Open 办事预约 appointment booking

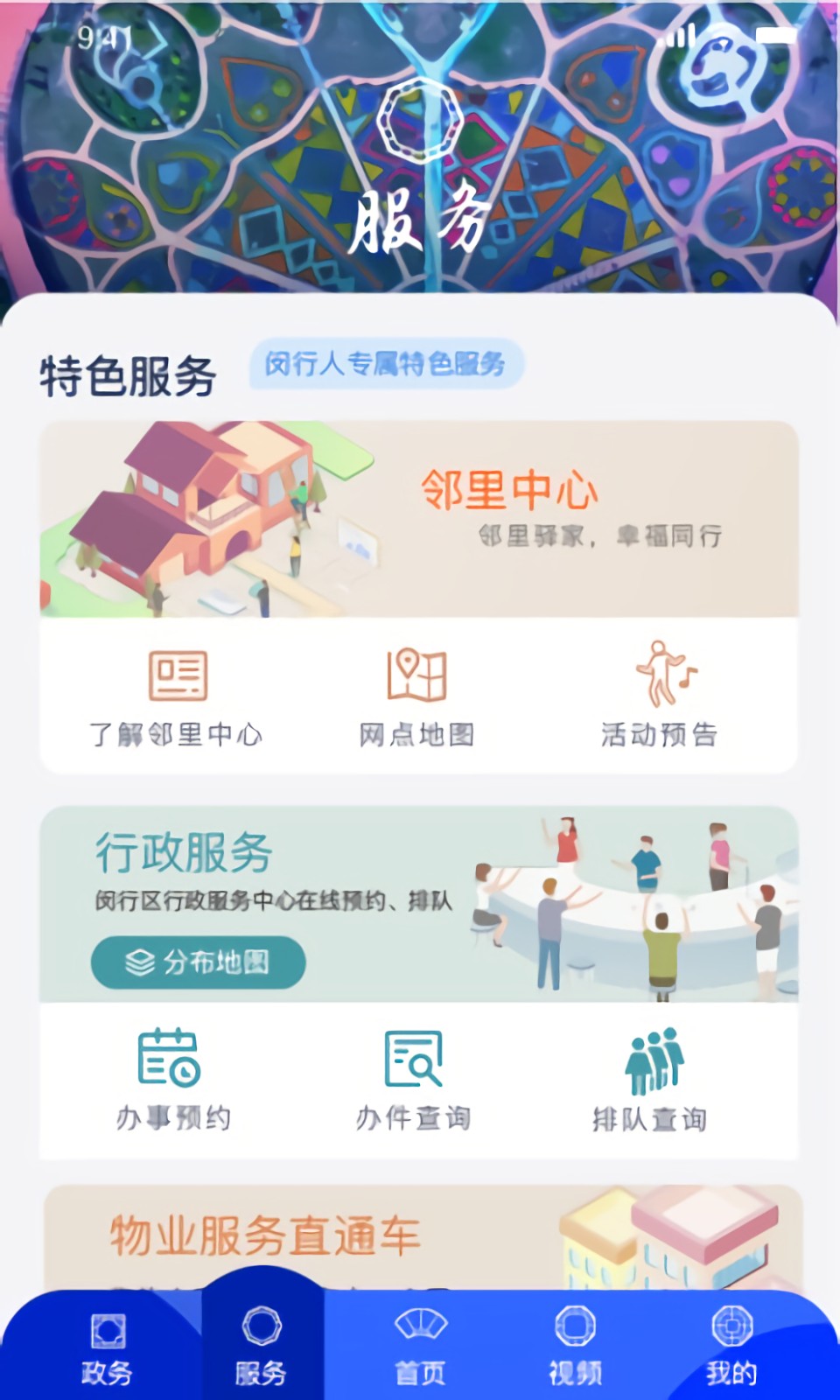(173, 1081)
